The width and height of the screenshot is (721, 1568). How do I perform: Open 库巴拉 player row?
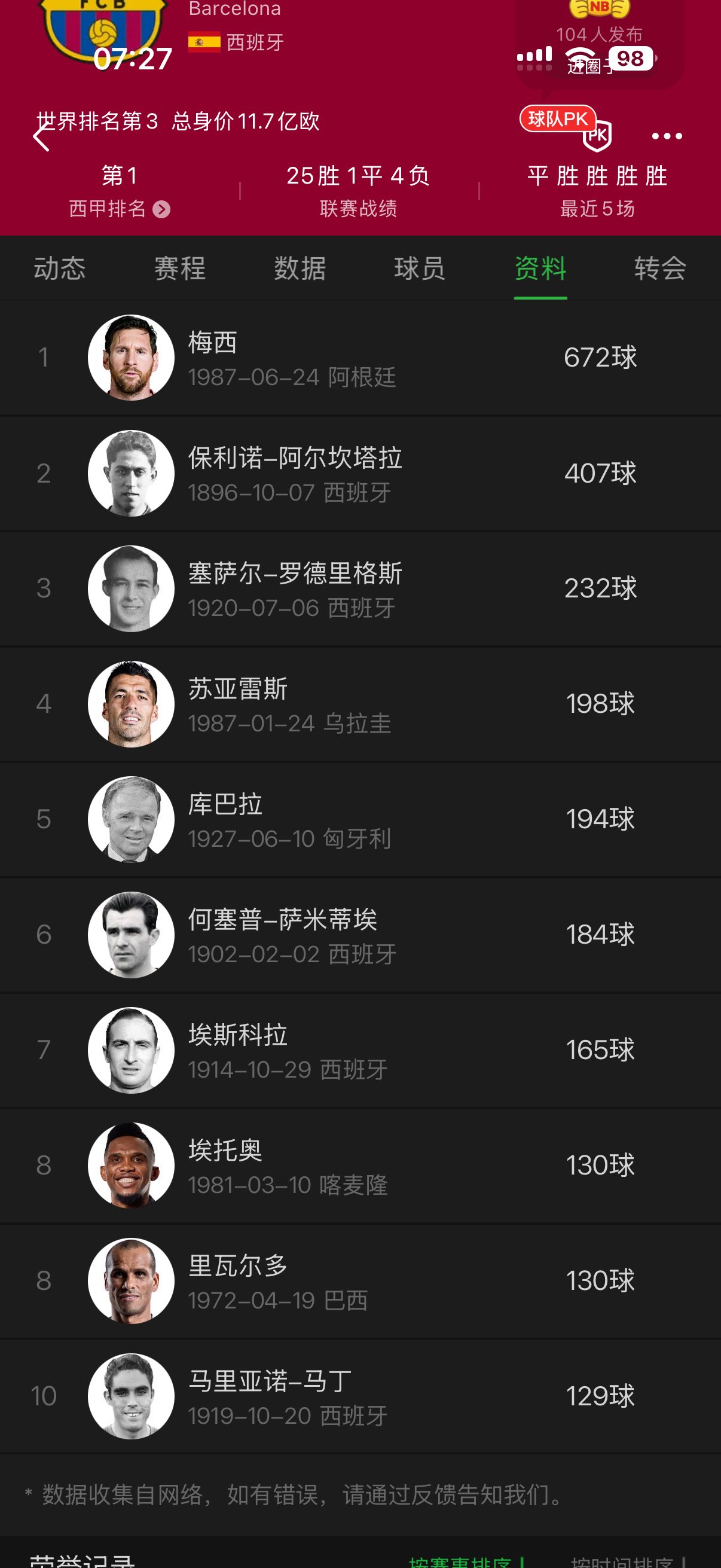click(x=360, y=819)
